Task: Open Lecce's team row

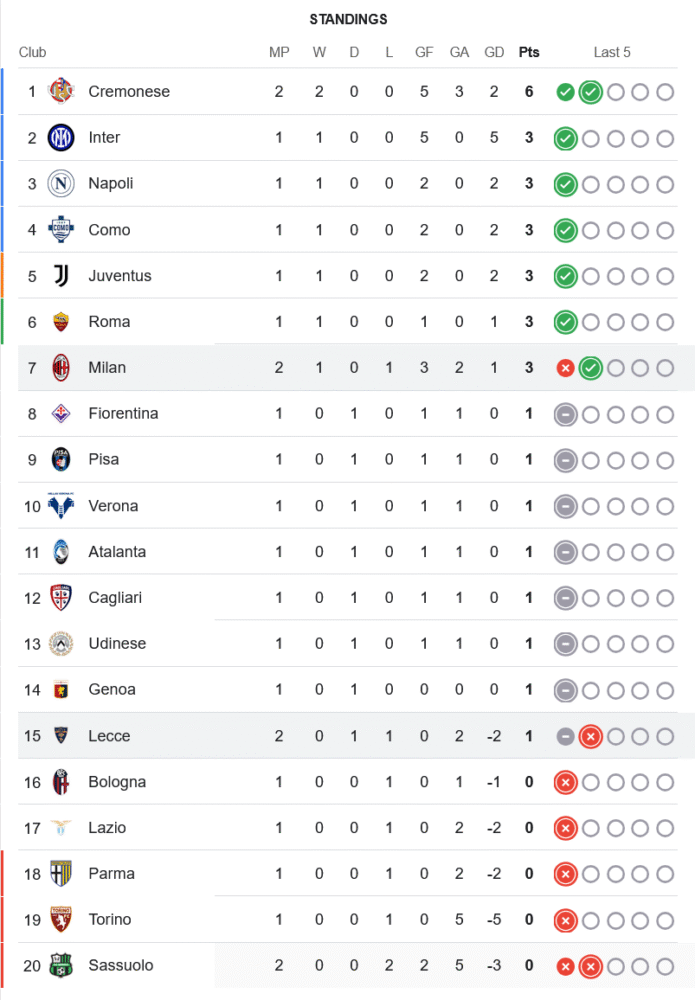Action: click(x=109, y=736)
